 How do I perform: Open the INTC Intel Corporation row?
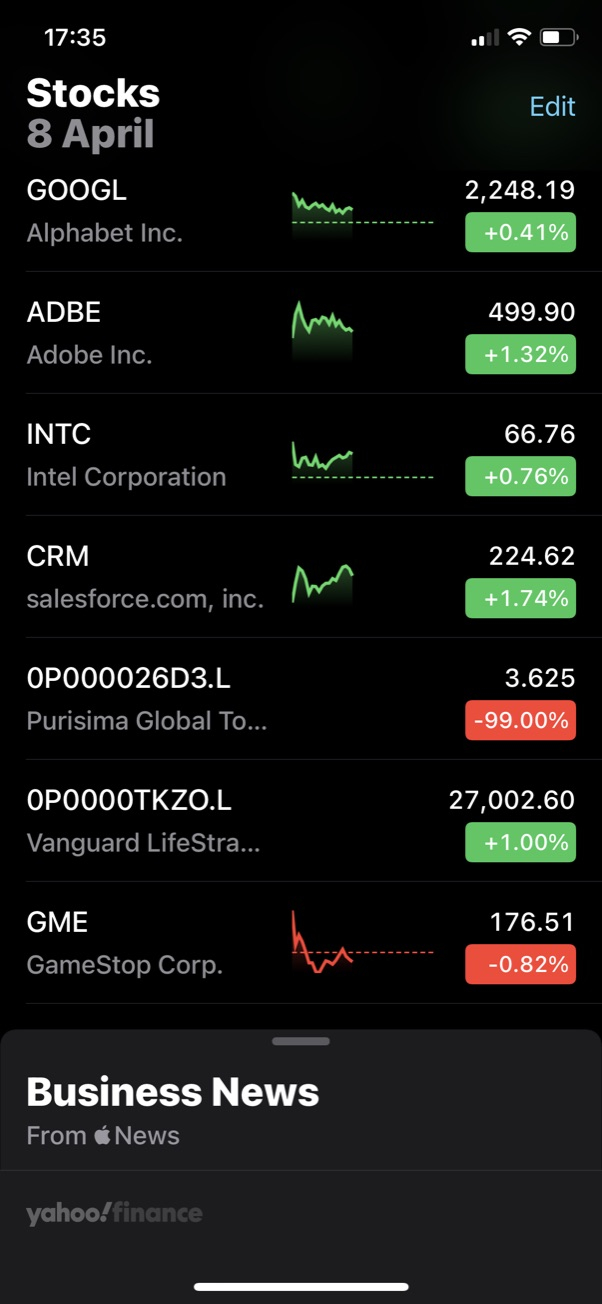150,455
